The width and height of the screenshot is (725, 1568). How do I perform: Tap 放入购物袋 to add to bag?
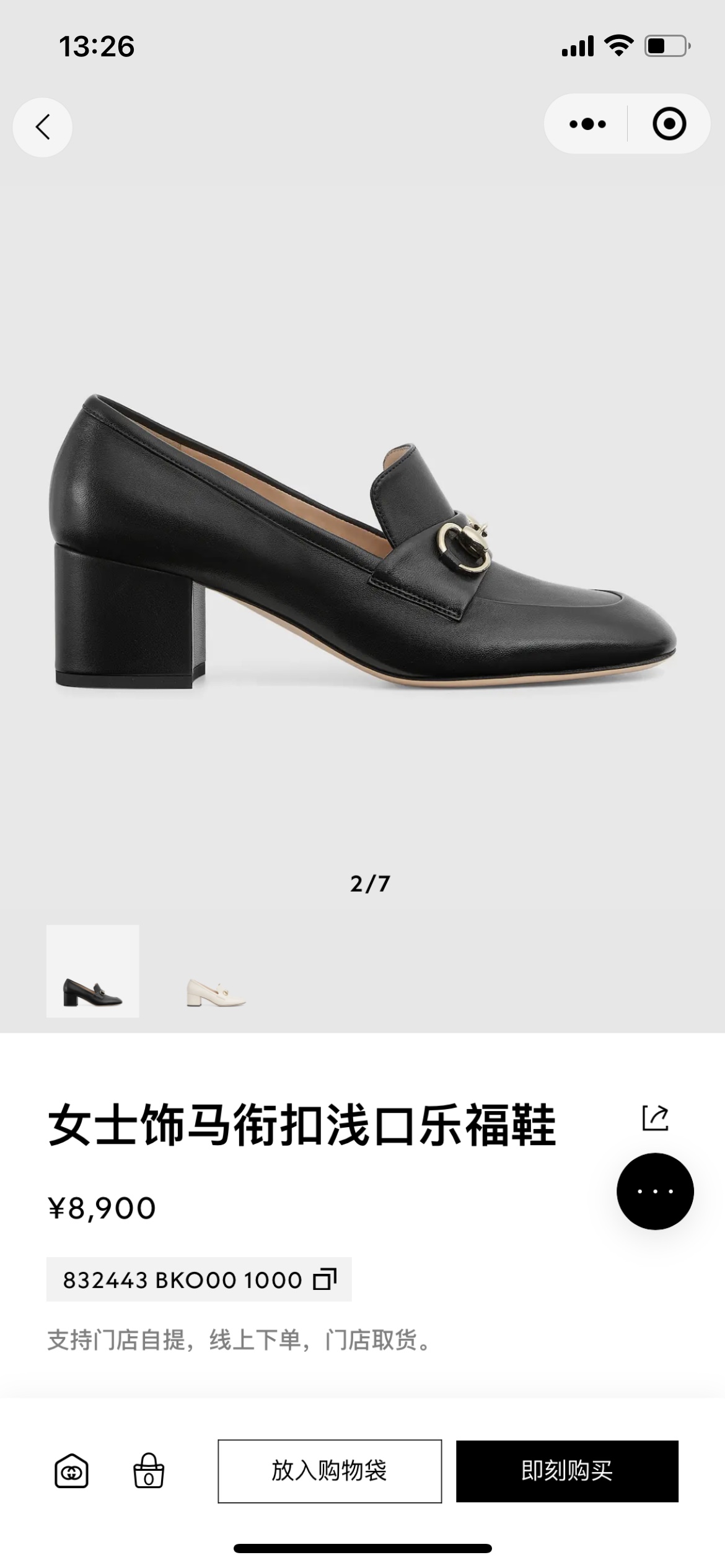click(330, 1471)
